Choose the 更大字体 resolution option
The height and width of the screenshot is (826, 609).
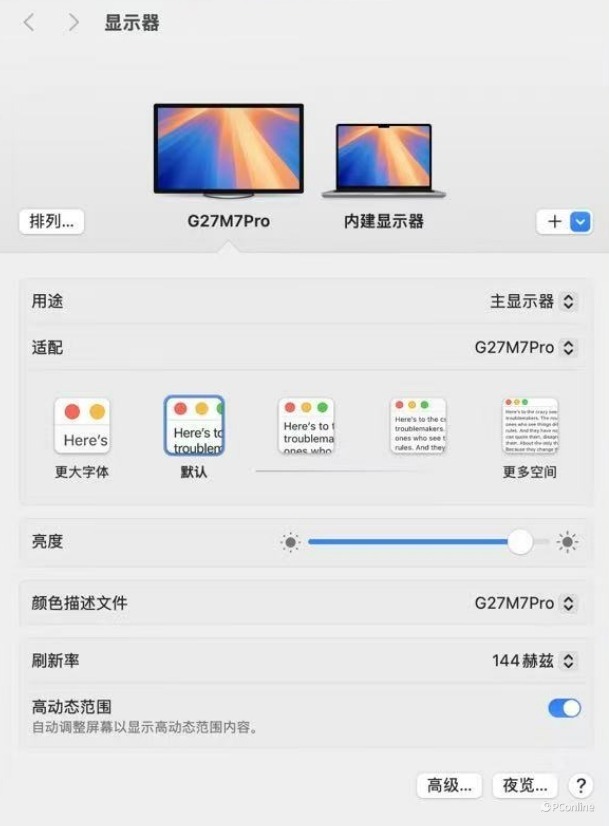coord(82,427)
